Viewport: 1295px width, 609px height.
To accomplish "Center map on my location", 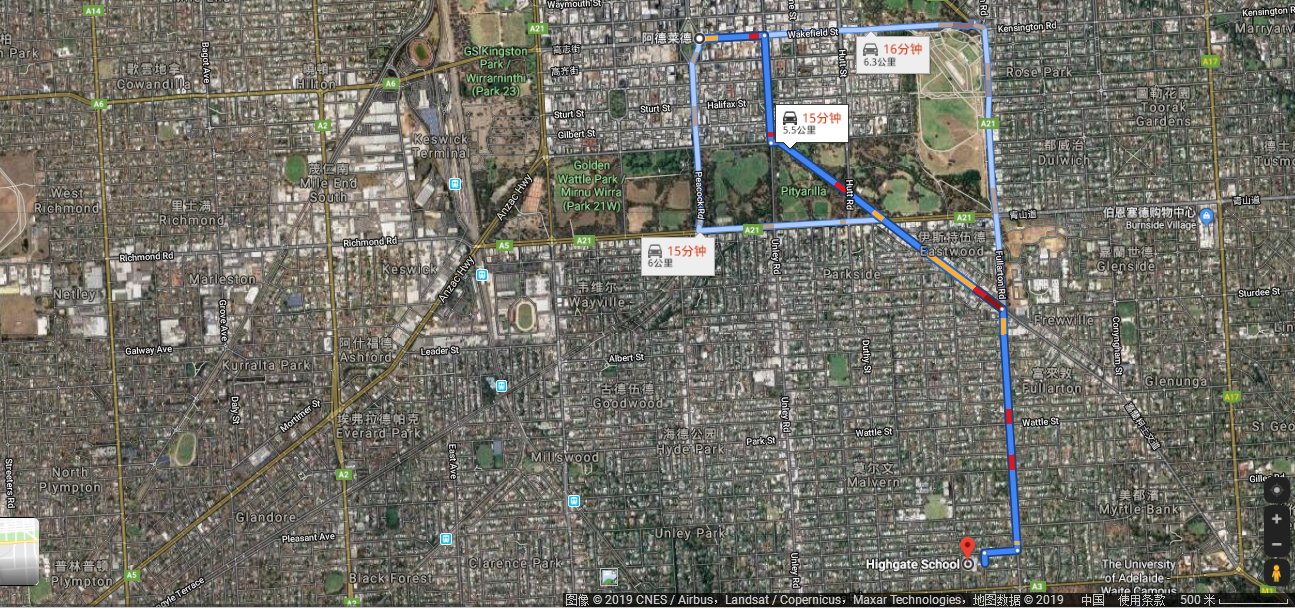I will [1276, 491].
